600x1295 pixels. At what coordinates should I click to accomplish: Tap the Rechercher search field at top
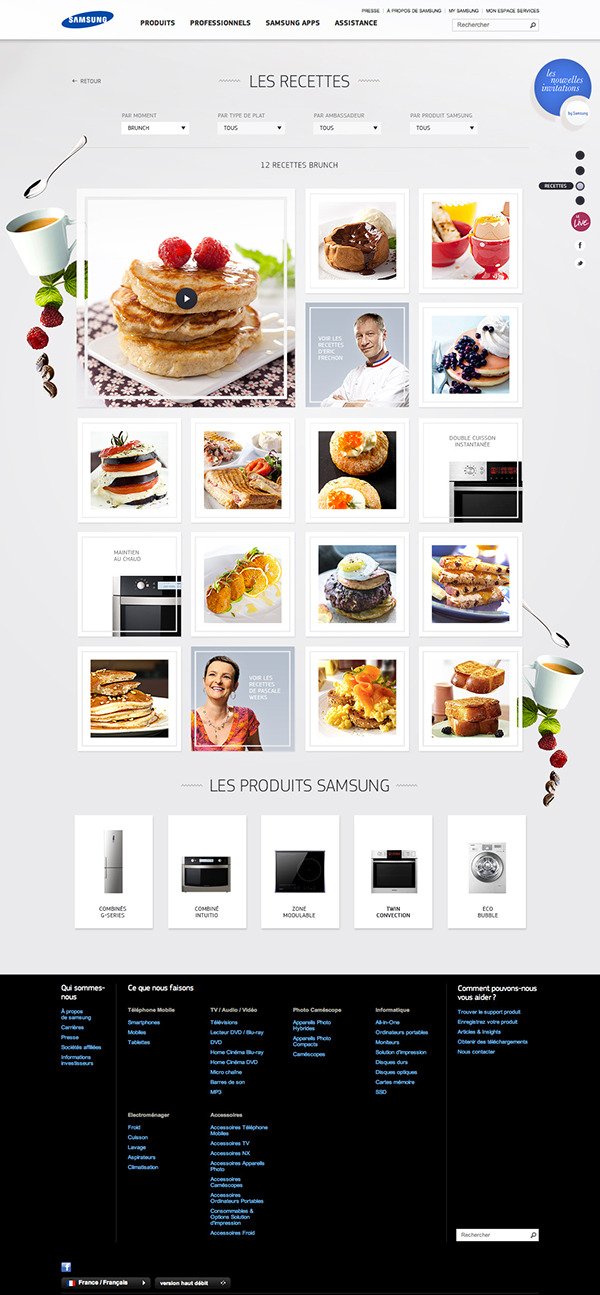[488, 25]
